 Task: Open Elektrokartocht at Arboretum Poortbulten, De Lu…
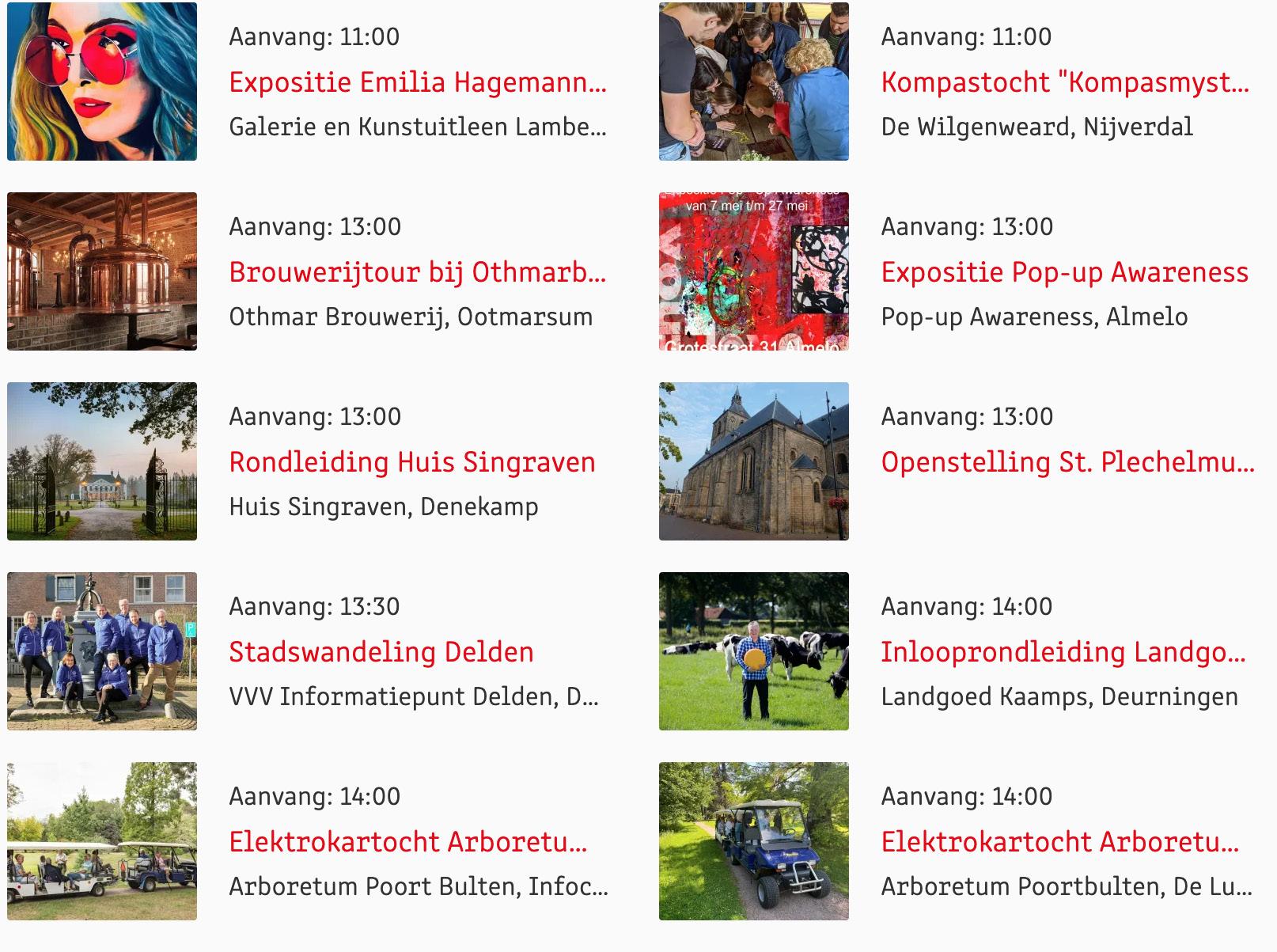pyautogui.click(x=1060, y=842)
